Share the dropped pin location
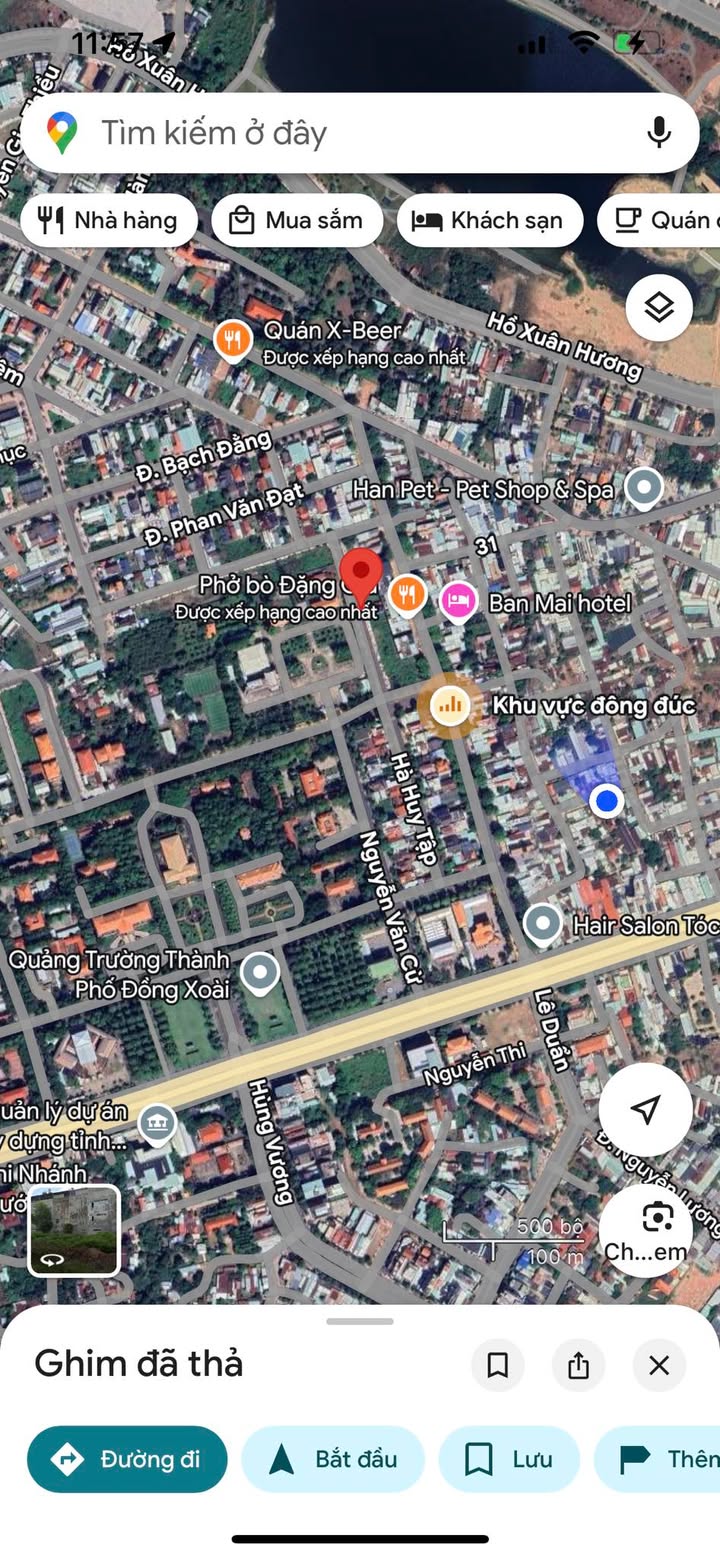The height and width of the screenshot is (1557, 720). click(578, 1365)
